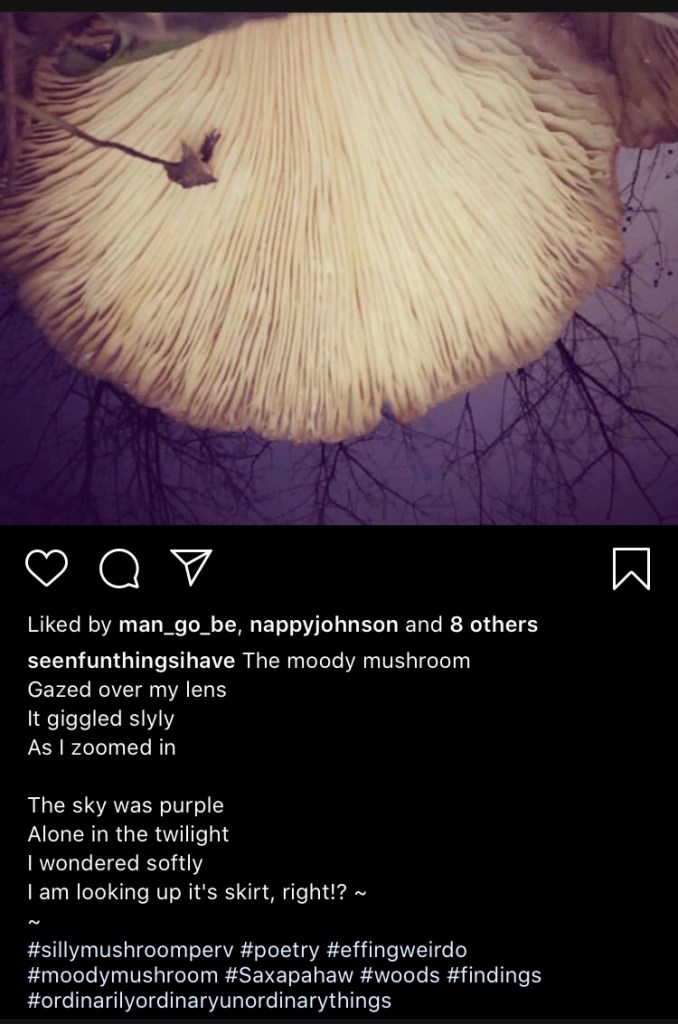Open the #ordinarilyordinaryunordinarythings hashtag
678x1024 pixels.
(x=209, y=1000)
